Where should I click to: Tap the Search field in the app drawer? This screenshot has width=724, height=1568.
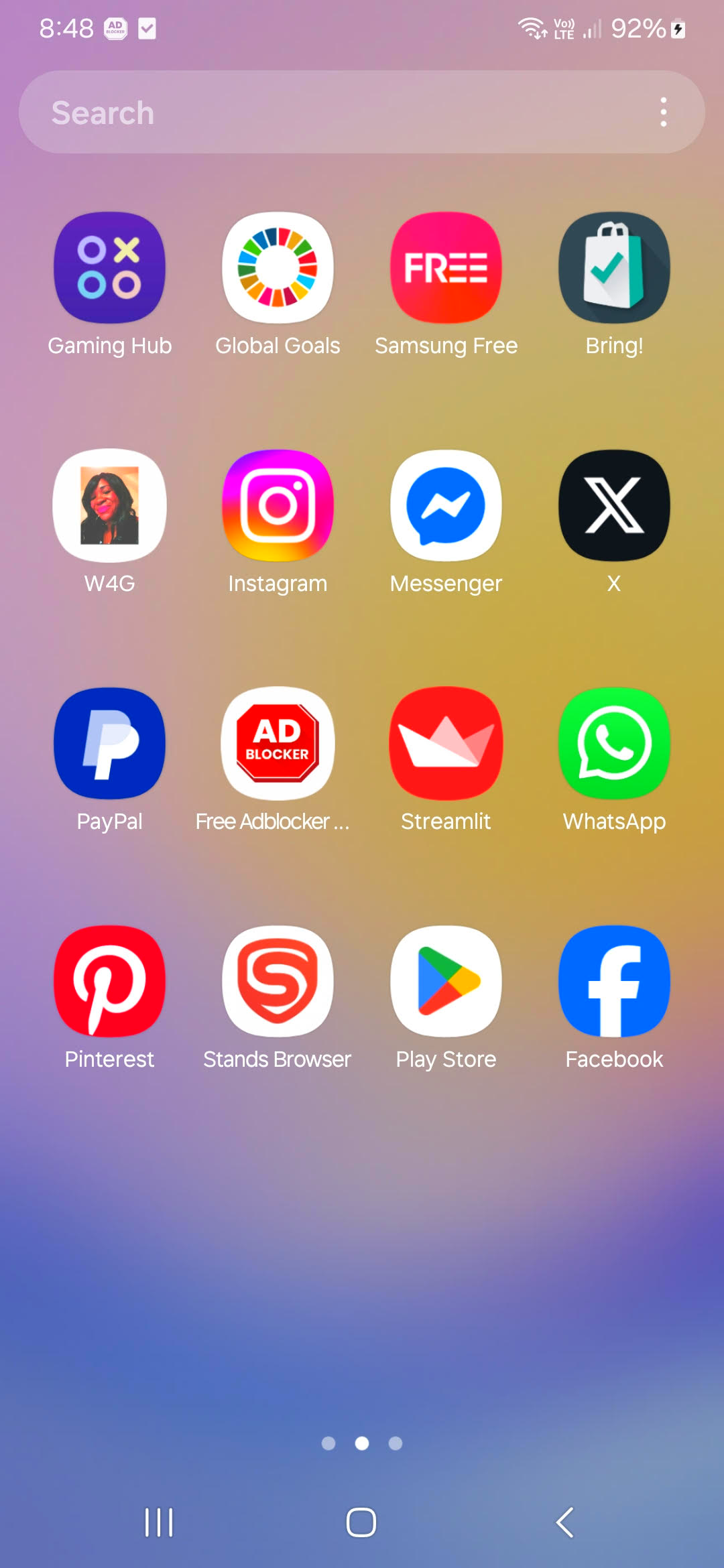point(335,113)
